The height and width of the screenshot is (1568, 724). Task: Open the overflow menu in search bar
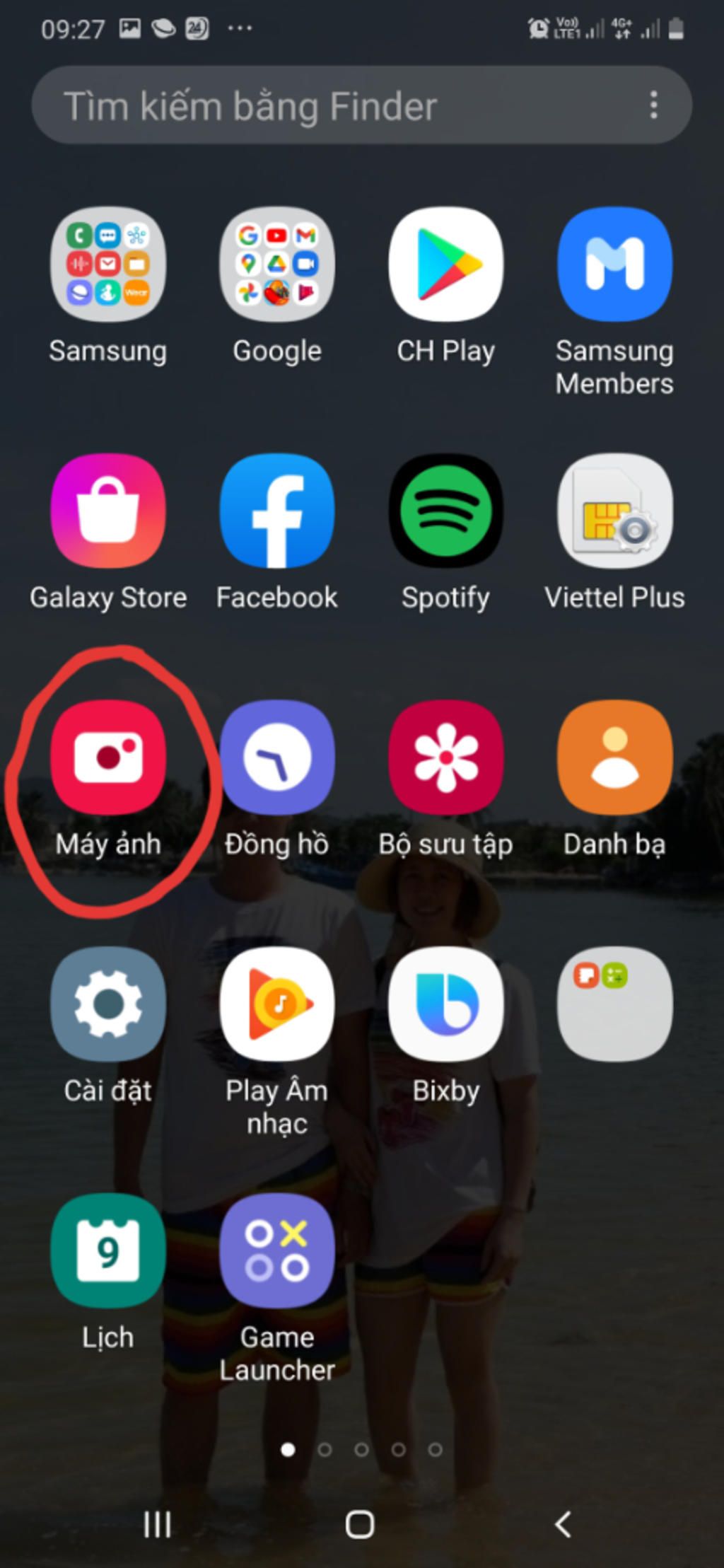[x=653, y=105]
